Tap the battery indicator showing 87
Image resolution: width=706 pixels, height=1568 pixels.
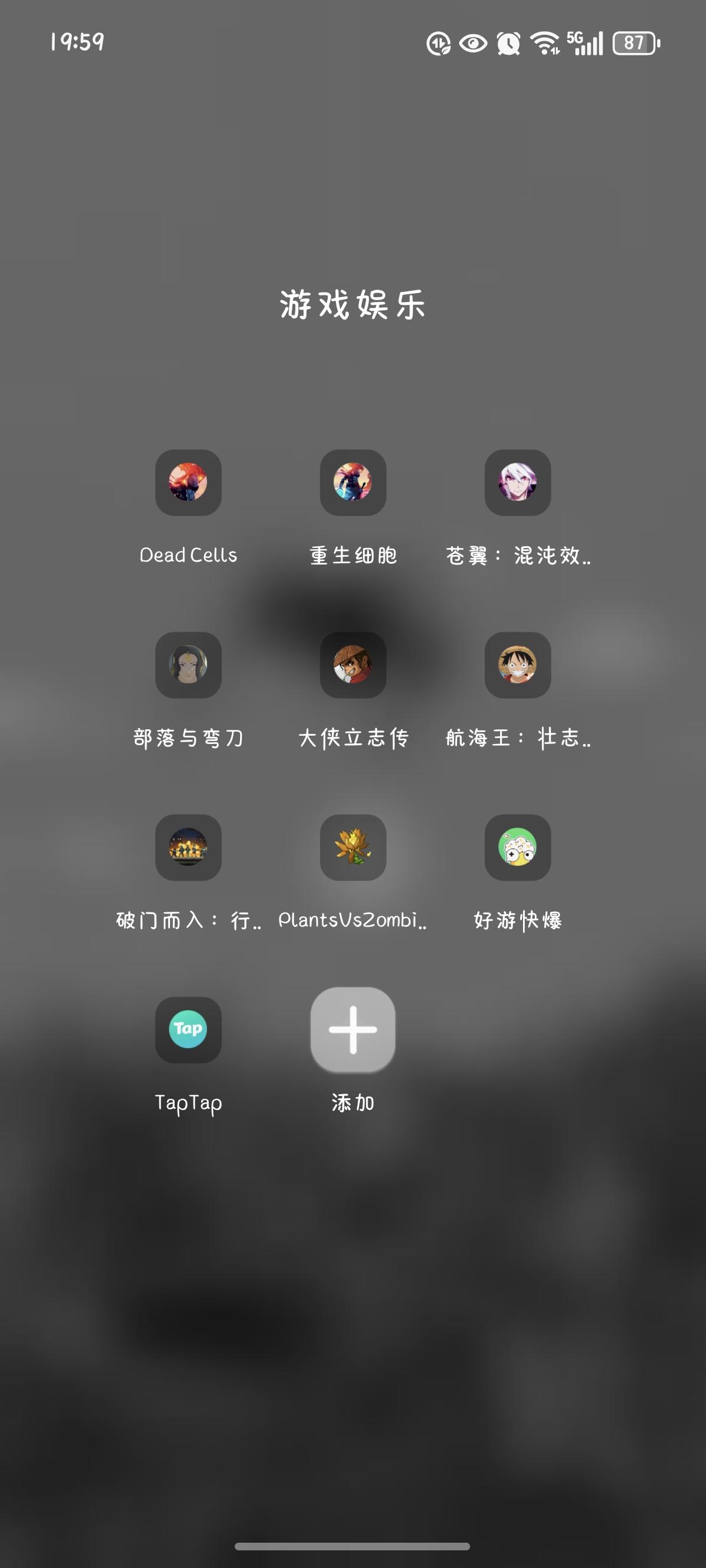(635, 42)
